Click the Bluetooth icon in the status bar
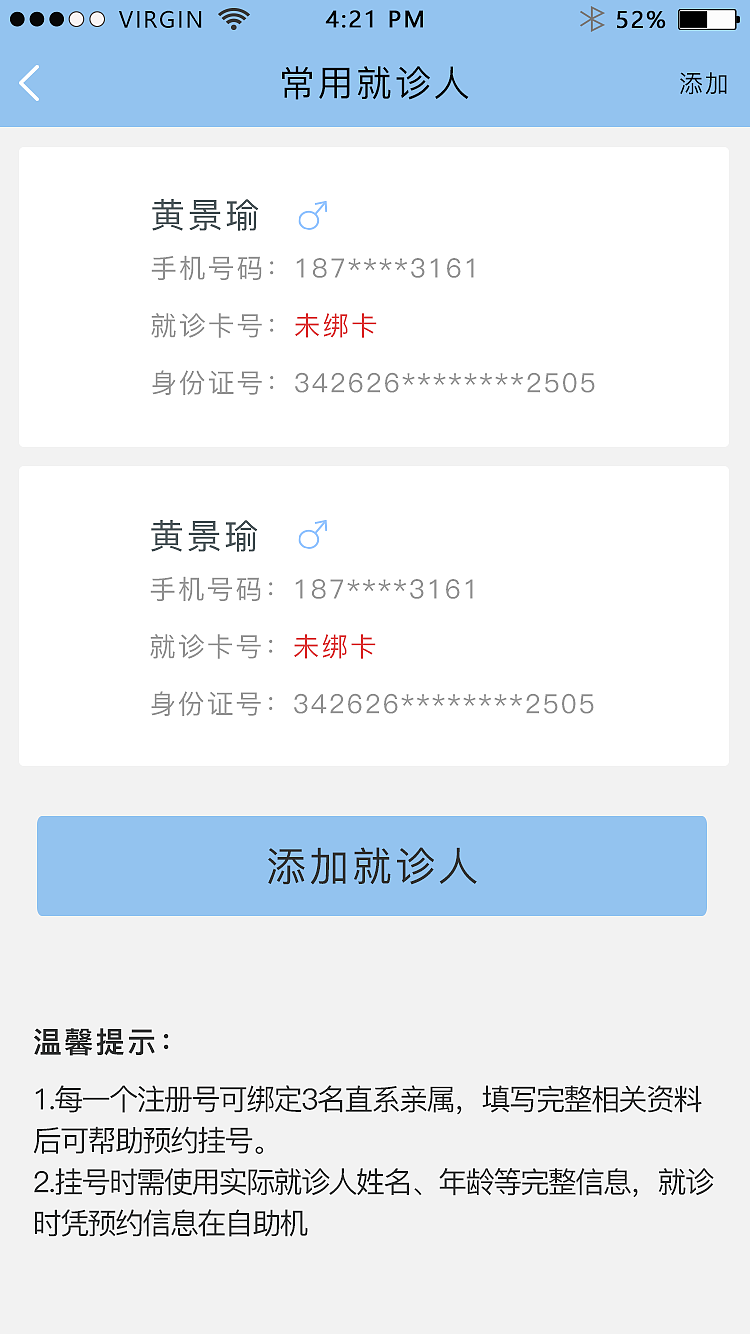750x1334 pixels. coord(594,18)
